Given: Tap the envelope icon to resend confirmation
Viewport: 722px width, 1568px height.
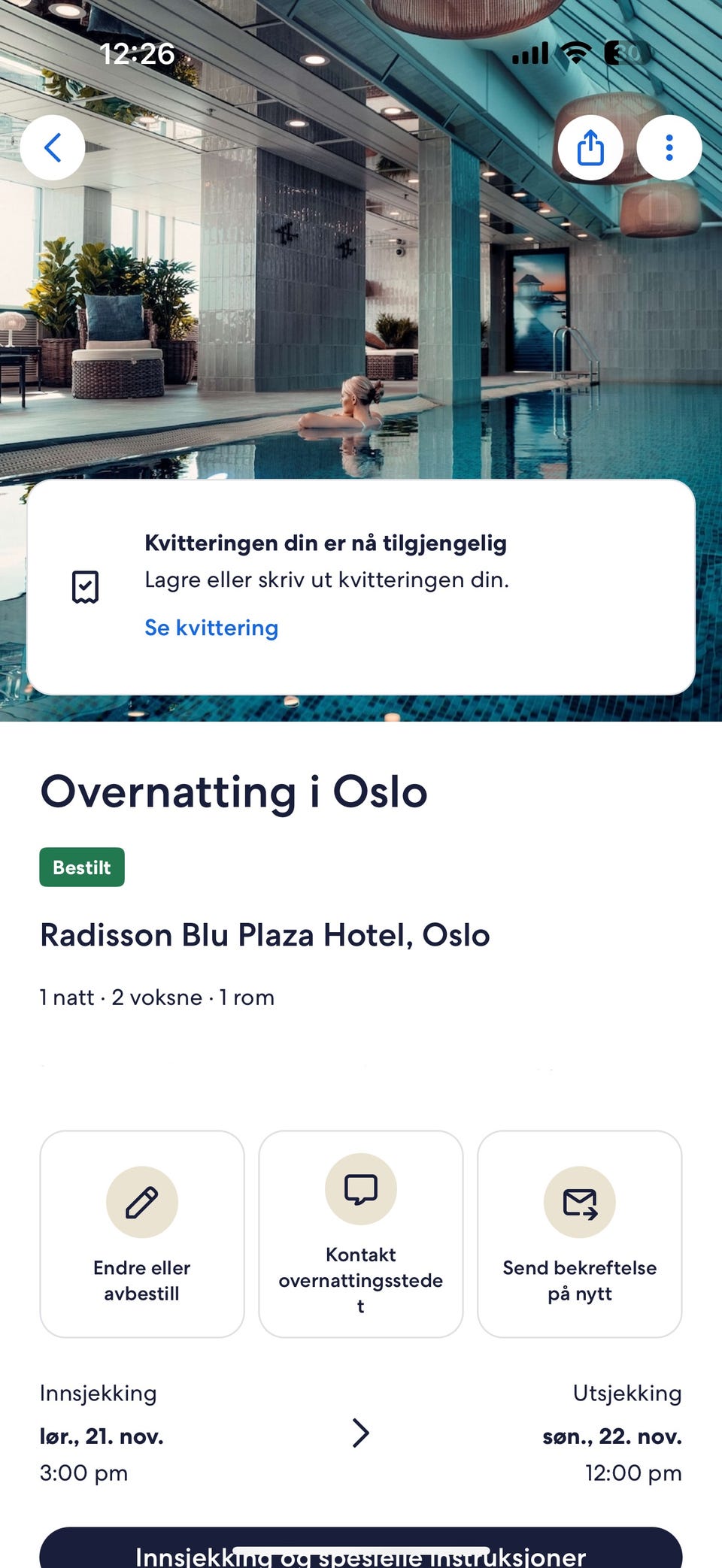Looking at the screenshot, I should (580, 1201).
